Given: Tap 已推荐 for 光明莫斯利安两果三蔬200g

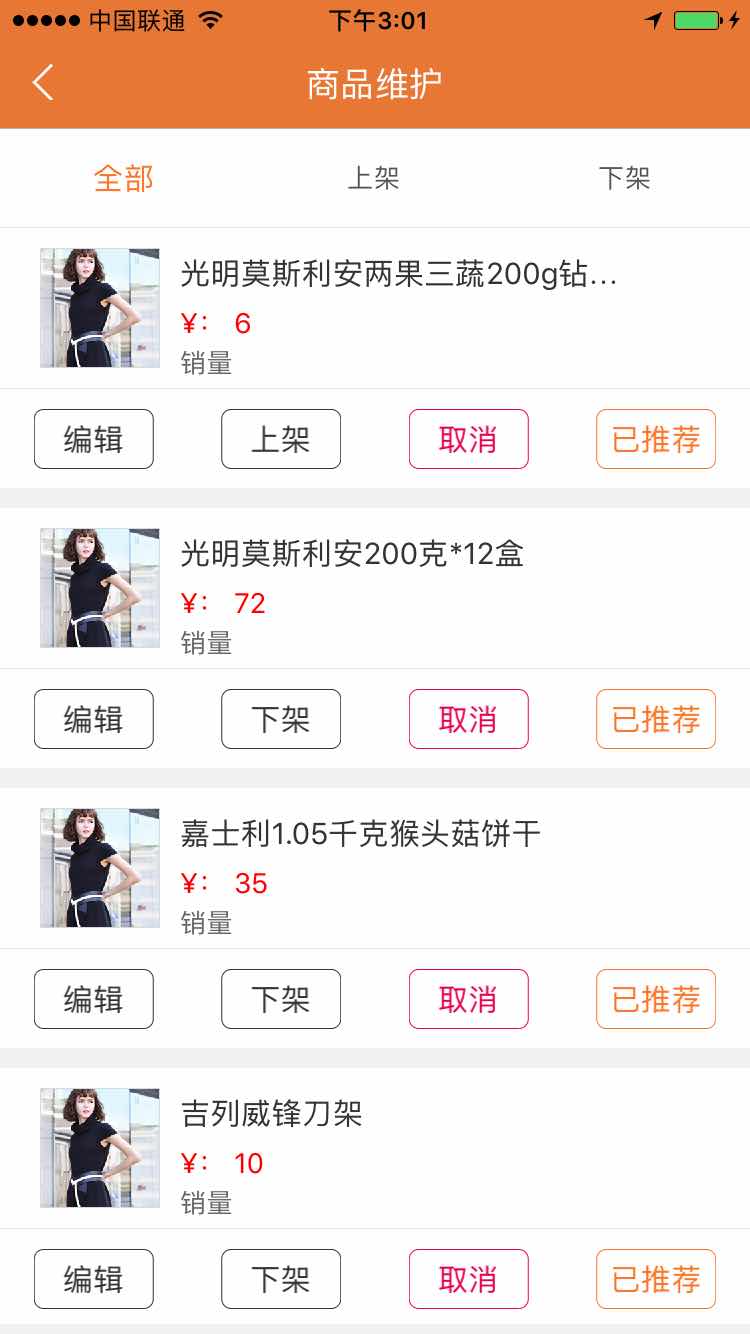Looking at the screenshot, I should 656,439.
